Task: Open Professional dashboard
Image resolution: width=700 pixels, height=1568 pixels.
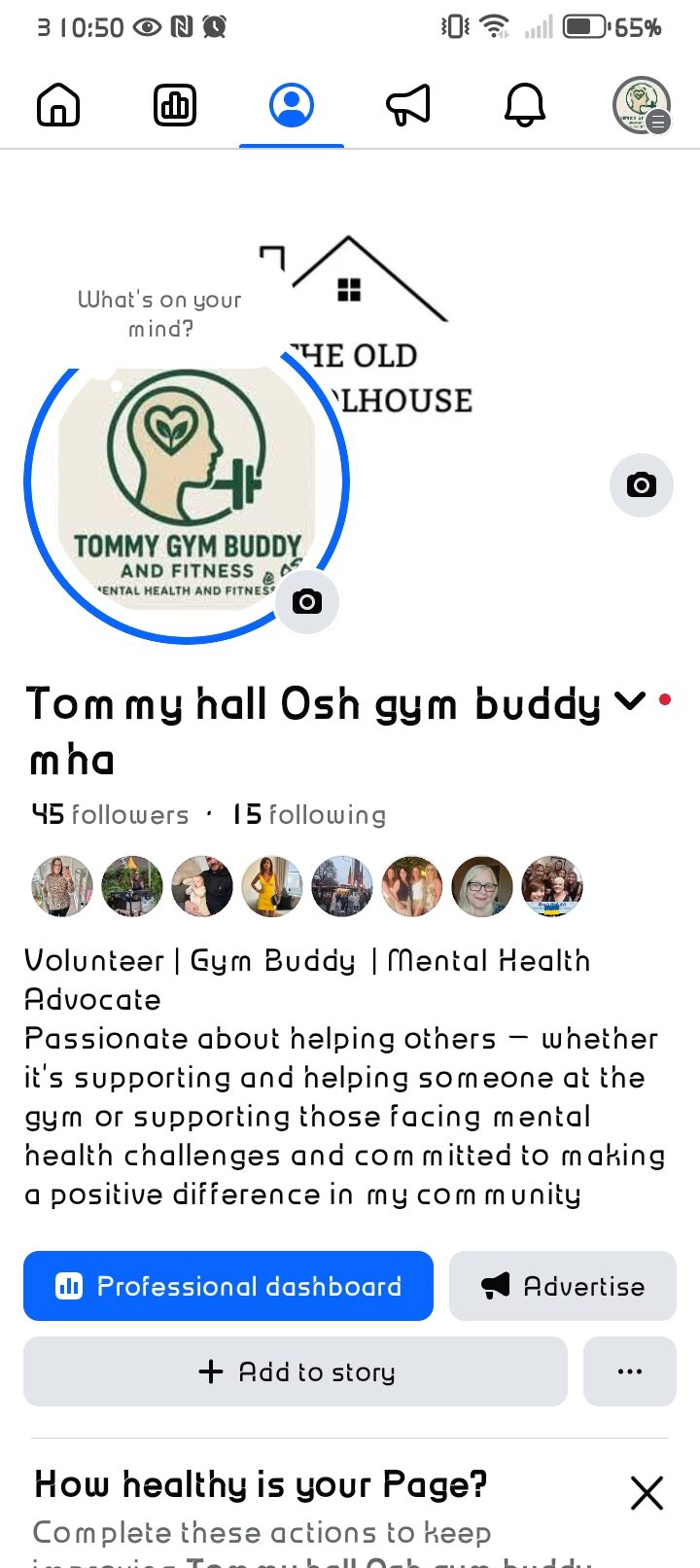Action: [228, 1286]
